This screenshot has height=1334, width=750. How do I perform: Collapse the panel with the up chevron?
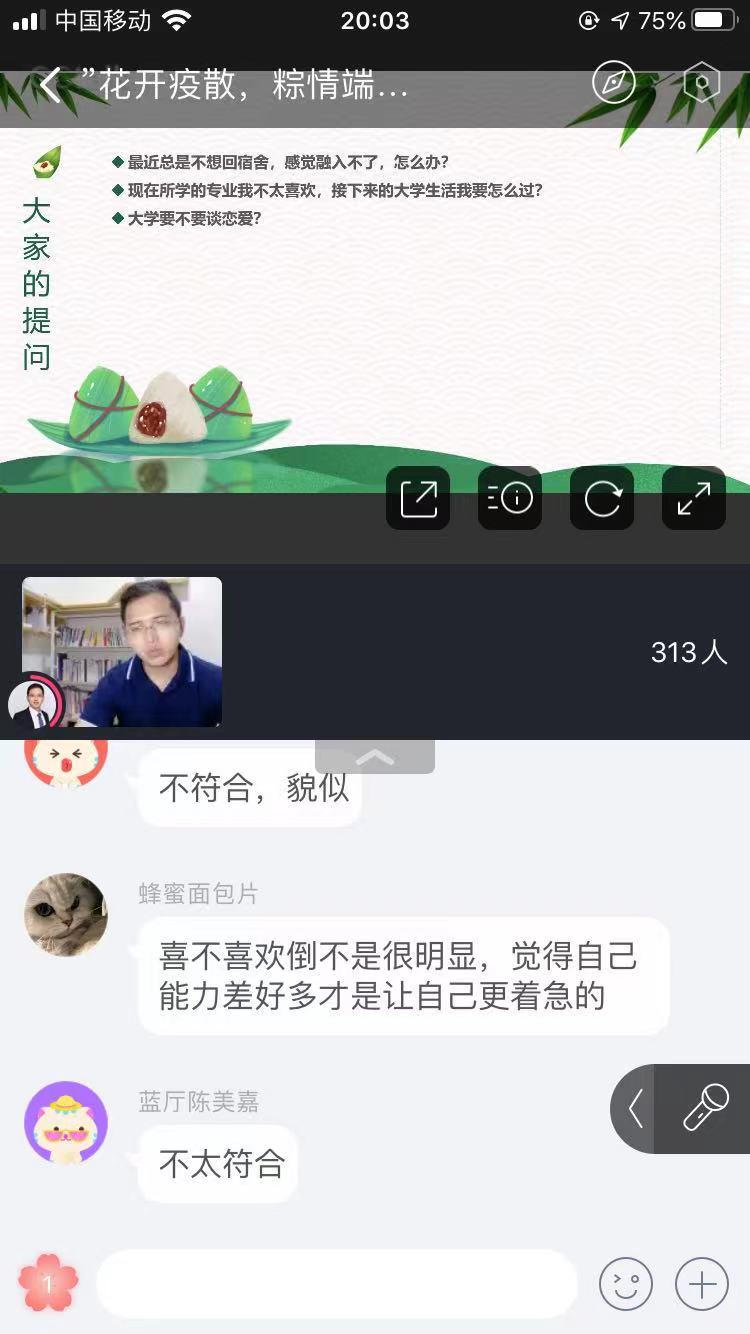tap(375, 757)
